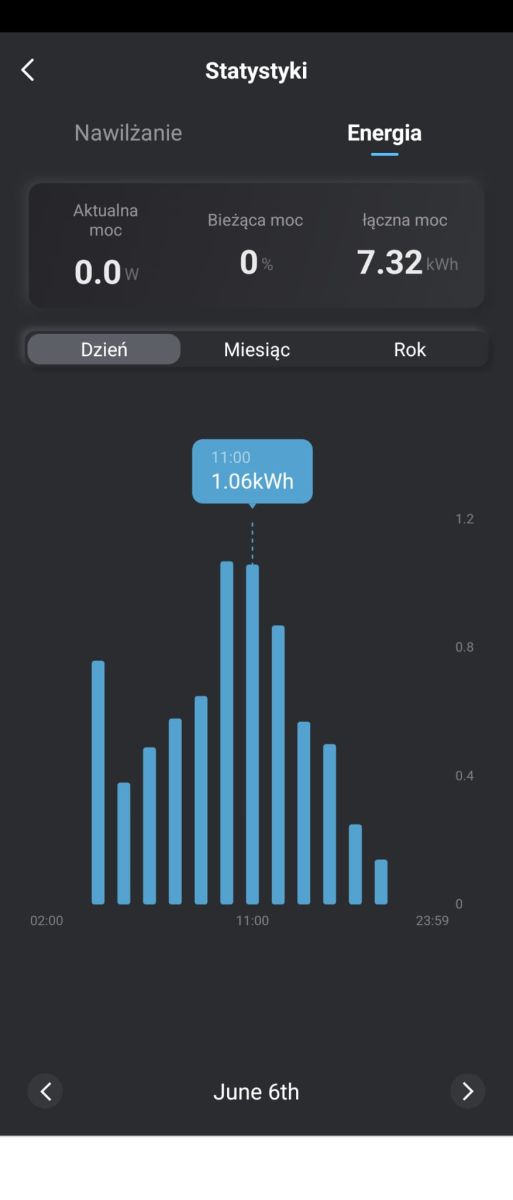
Task: Go to the day after June 6th
Action: (x=467, y=1091)
